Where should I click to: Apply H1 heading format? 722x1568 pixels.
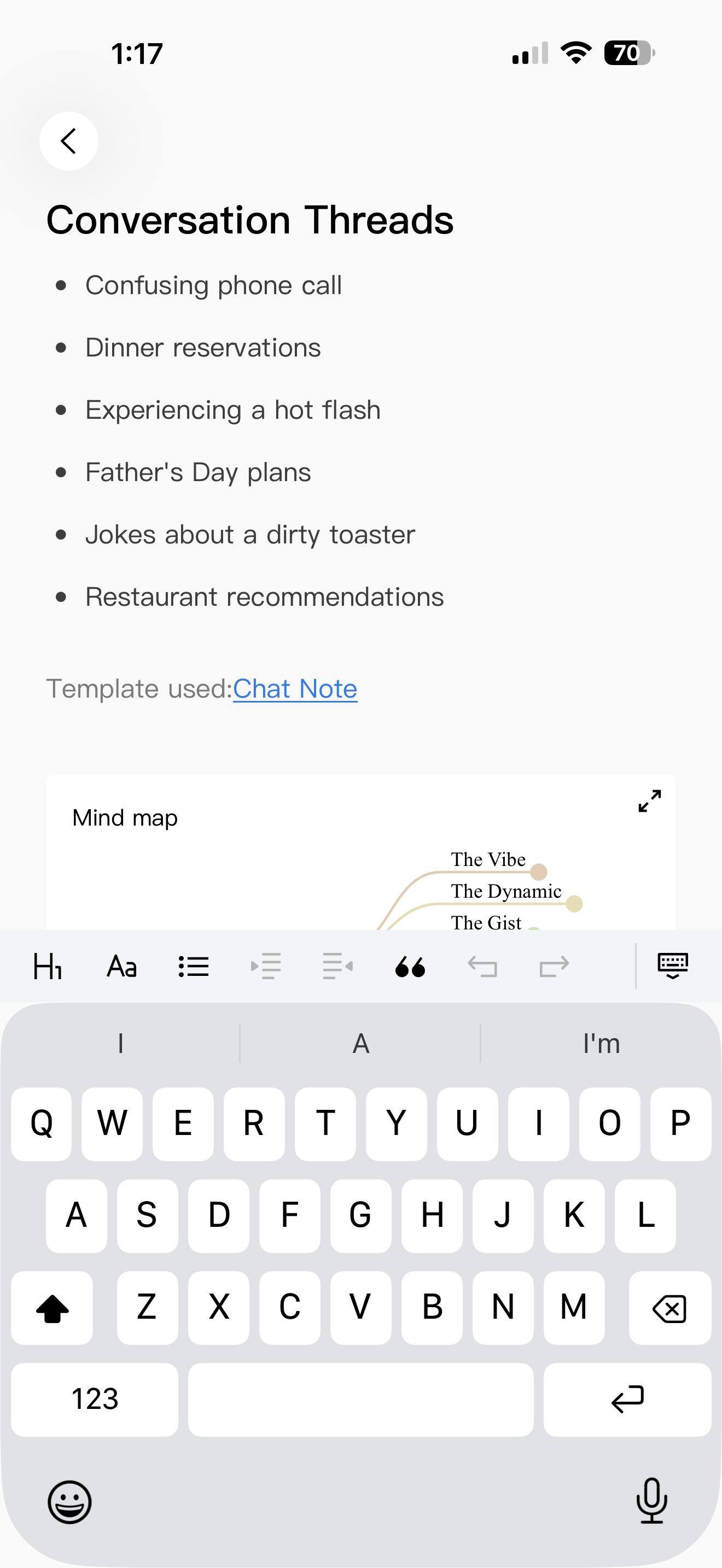48,966
